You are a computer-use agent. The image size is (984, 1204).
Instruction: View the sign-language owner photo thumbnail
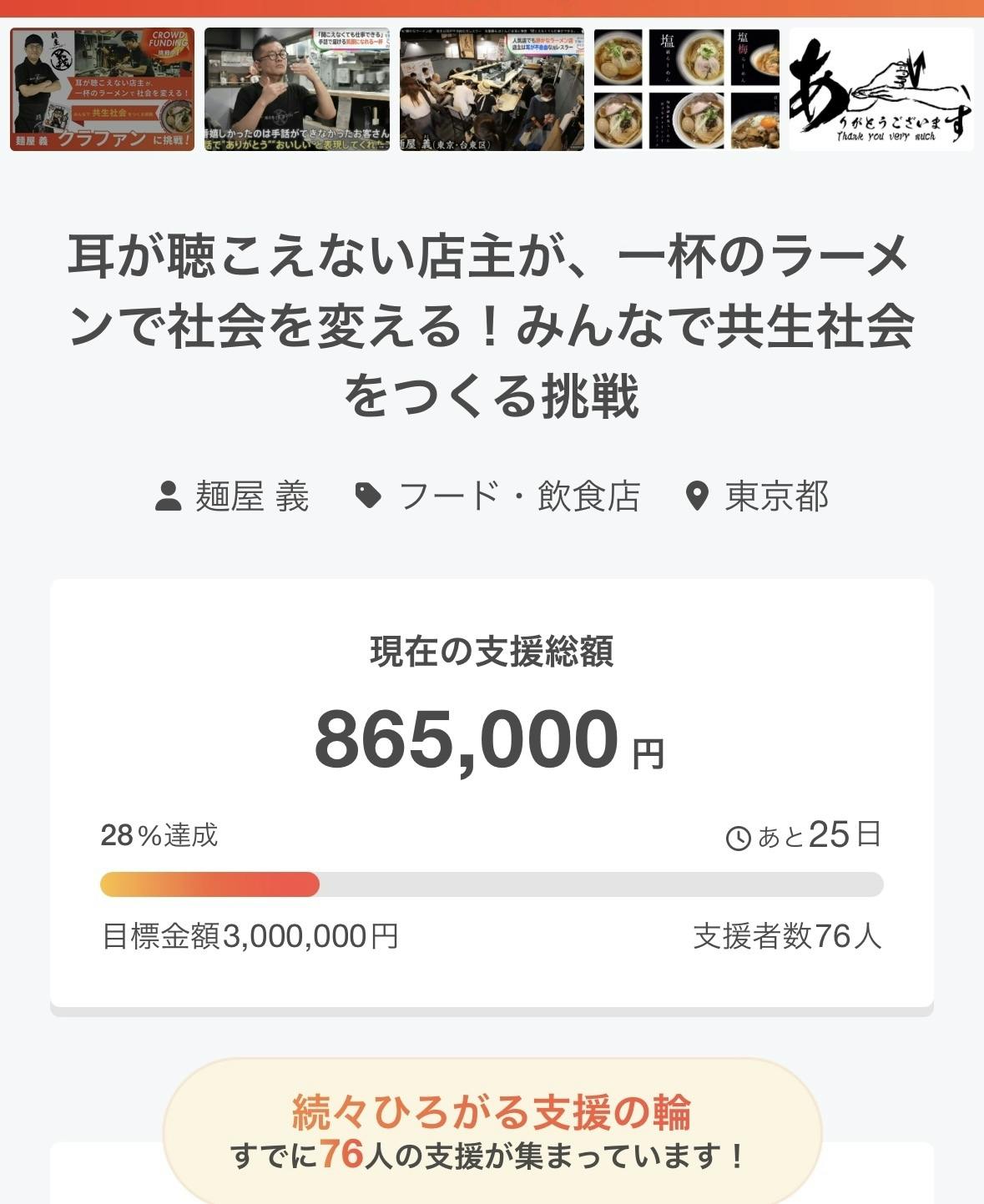pyautogui.click(x=297, y=89)
